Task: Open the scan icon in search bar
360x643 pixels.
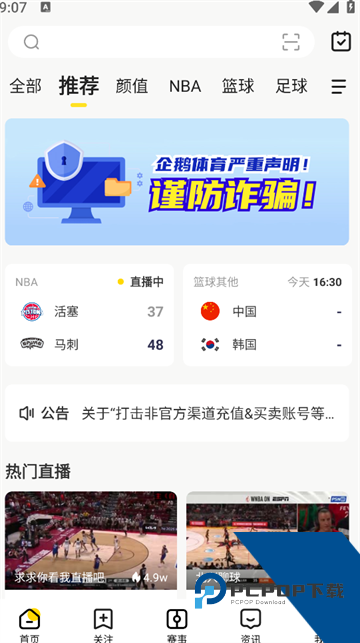Action: click(x=291, y=42)
